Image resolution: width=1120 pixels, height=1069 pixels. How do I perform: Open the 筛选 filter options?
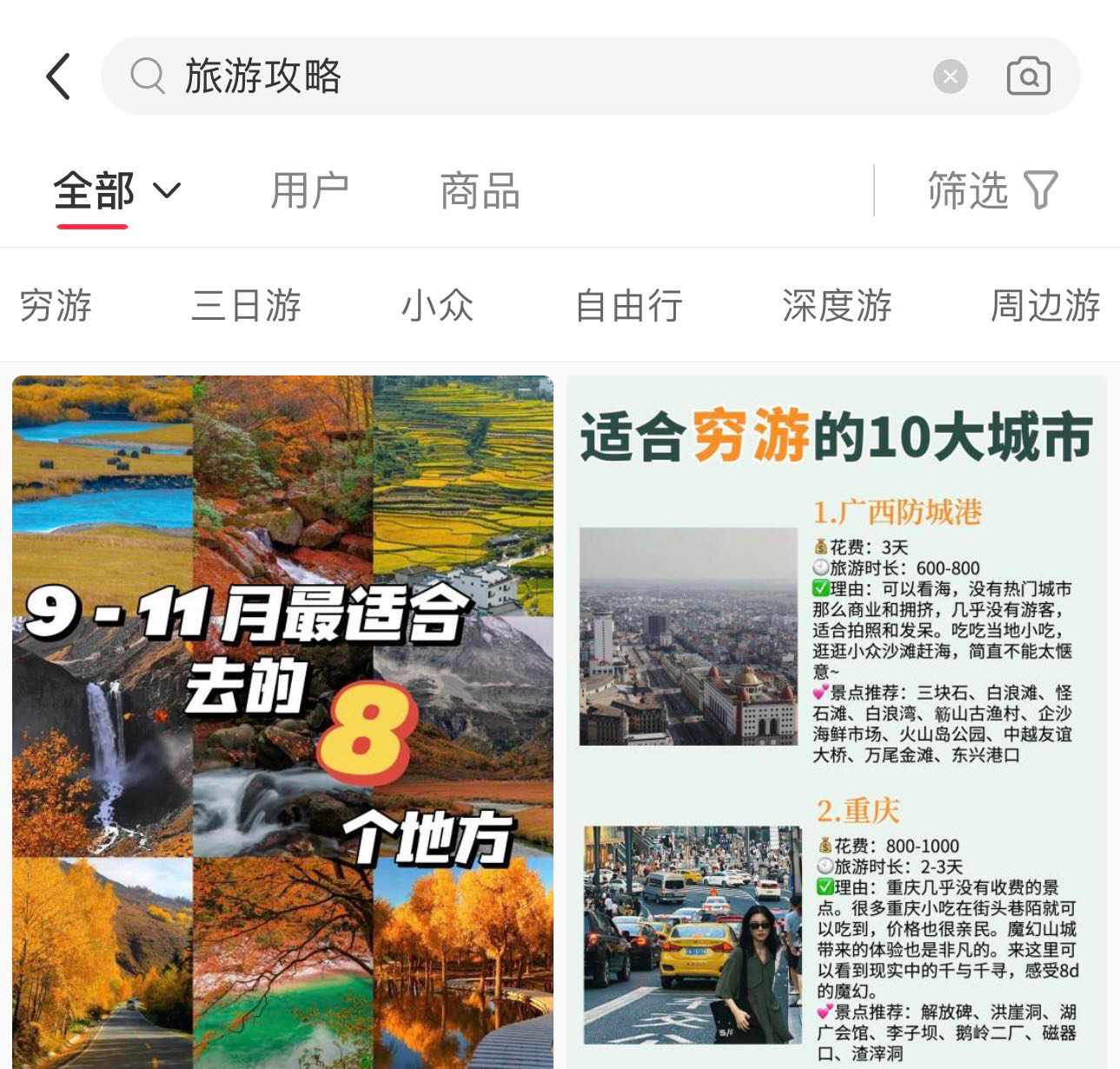tap(992, 190)
